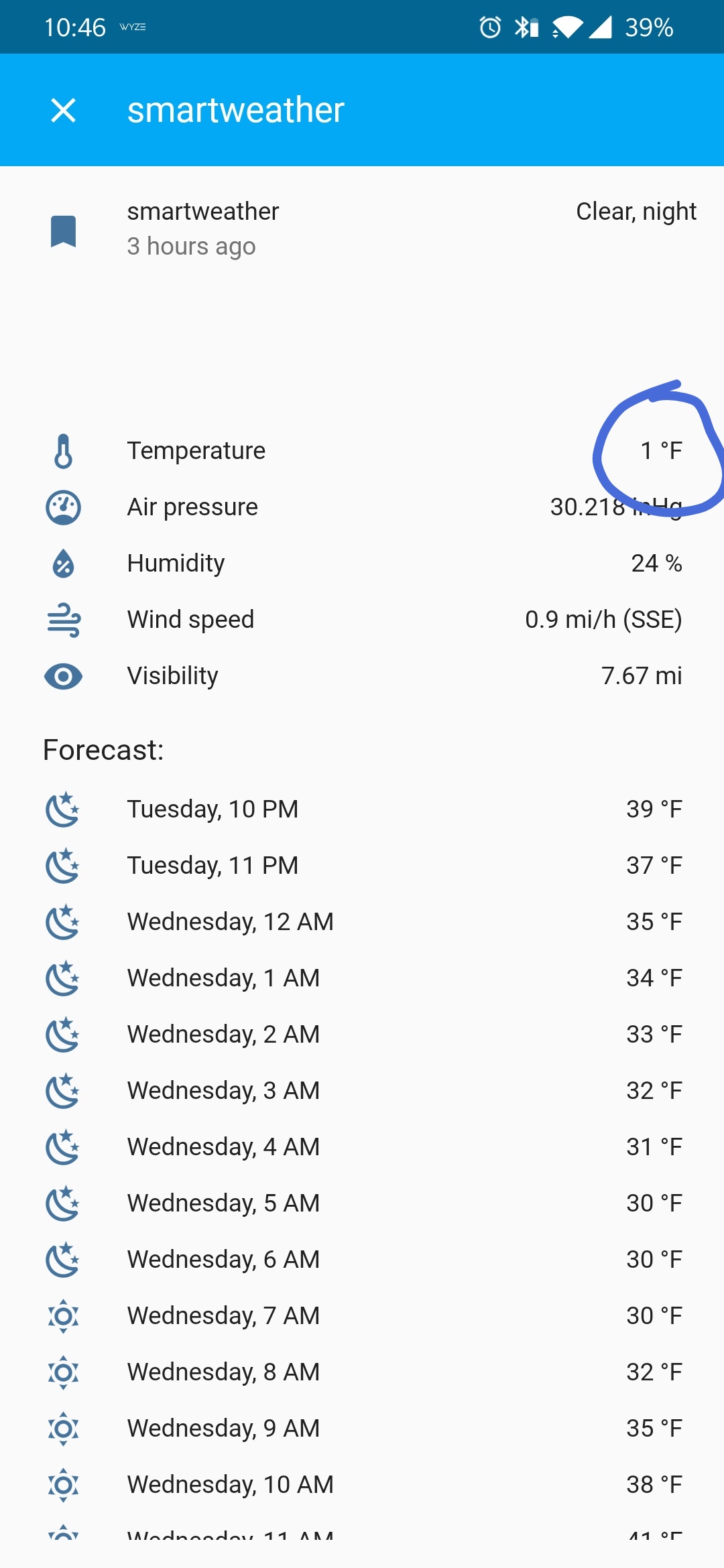
Task: Select the Visibility eye icon
Action: coord(63,675)
